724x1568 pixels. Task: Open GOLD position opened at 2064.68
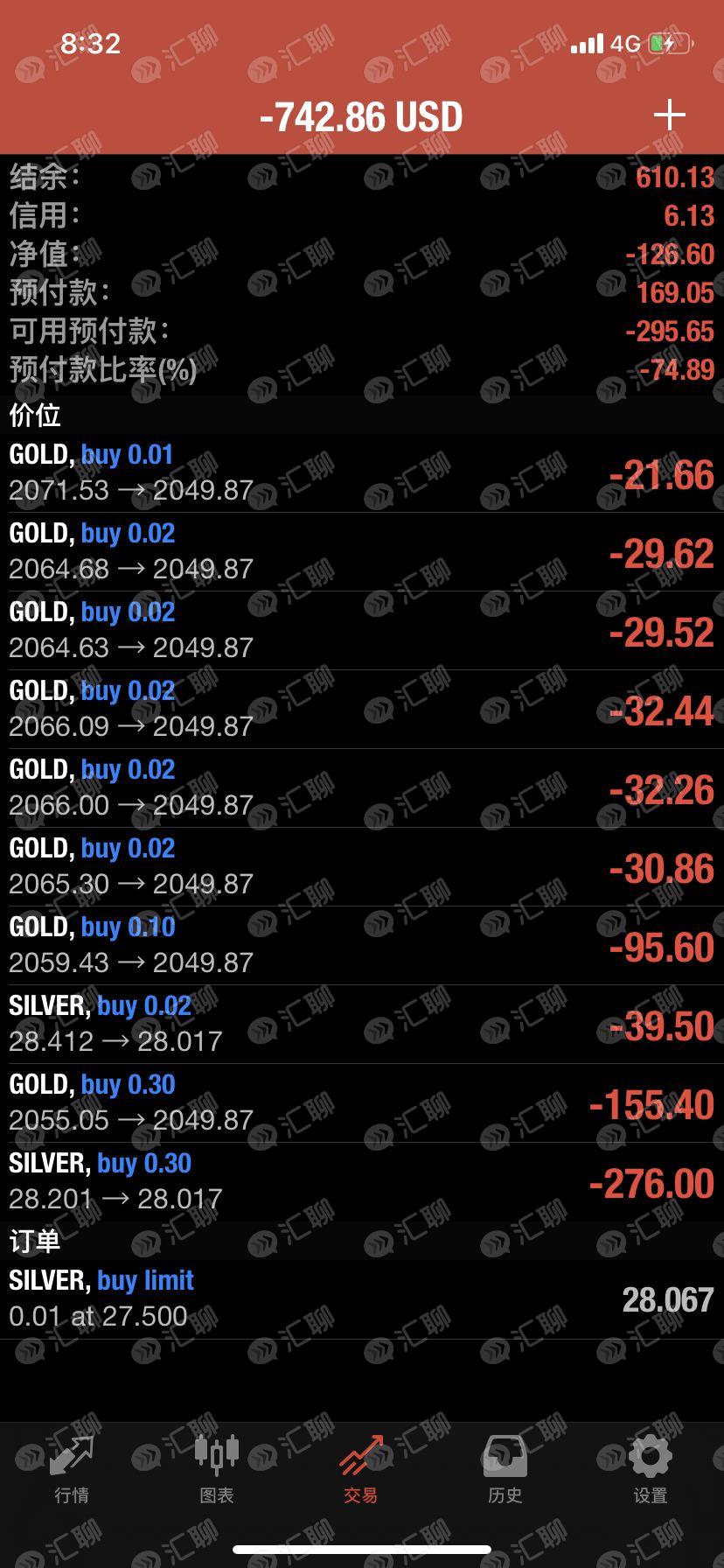(x=362, y=552)
